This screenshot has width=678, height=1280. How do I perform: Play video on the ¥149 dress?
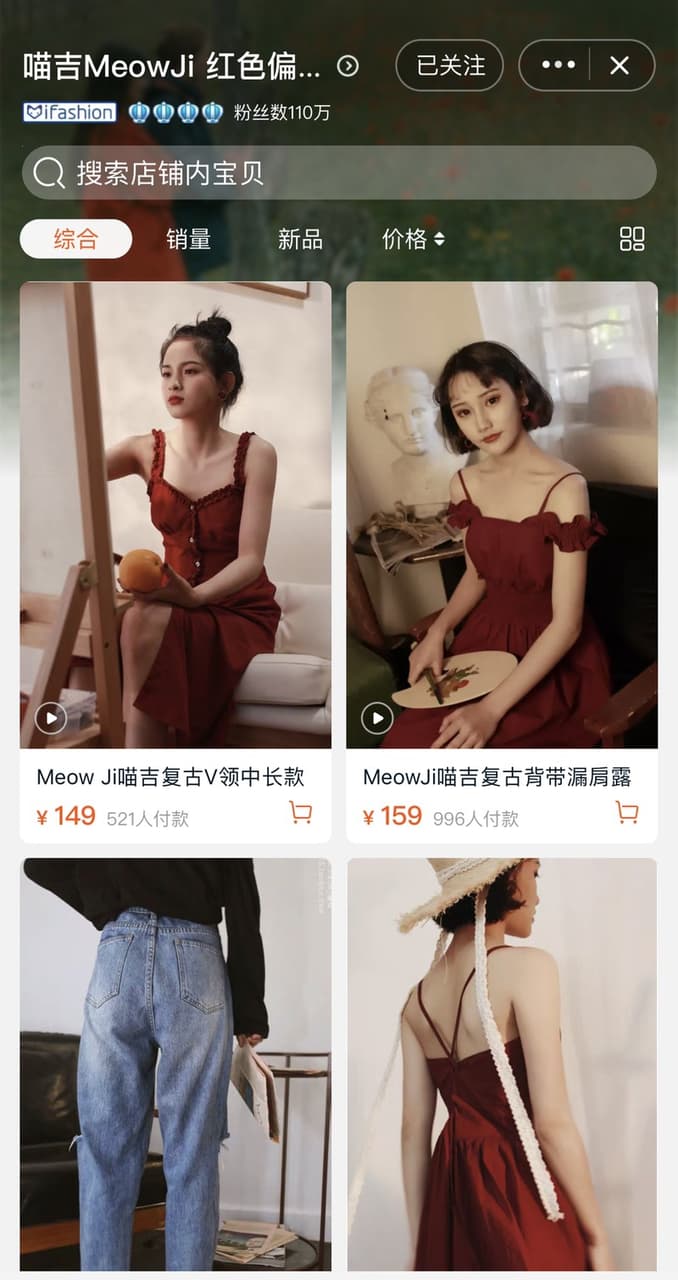51,717
